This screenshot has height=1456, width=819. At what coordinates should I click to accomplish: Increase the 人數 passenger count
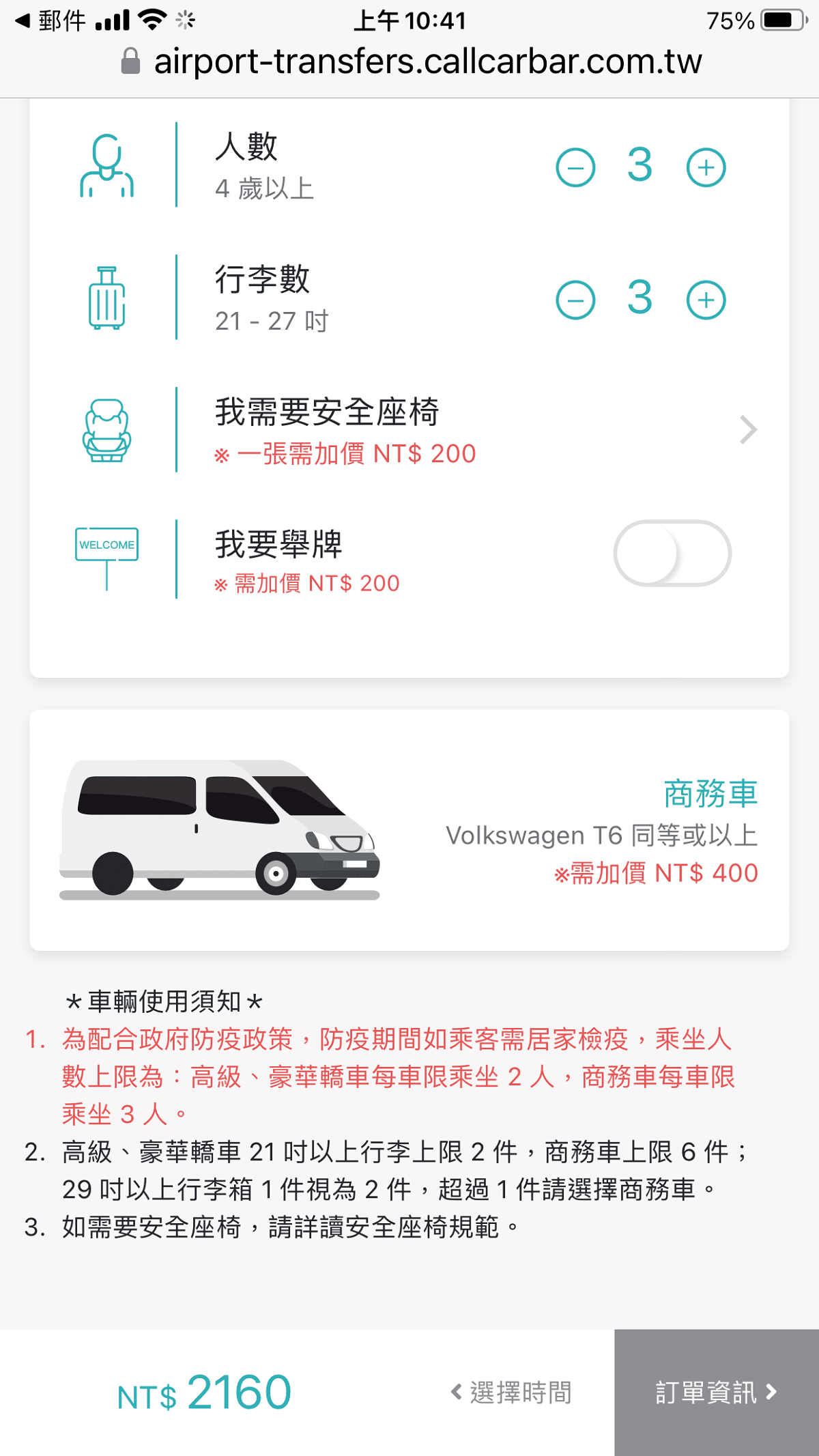point(706,167)
